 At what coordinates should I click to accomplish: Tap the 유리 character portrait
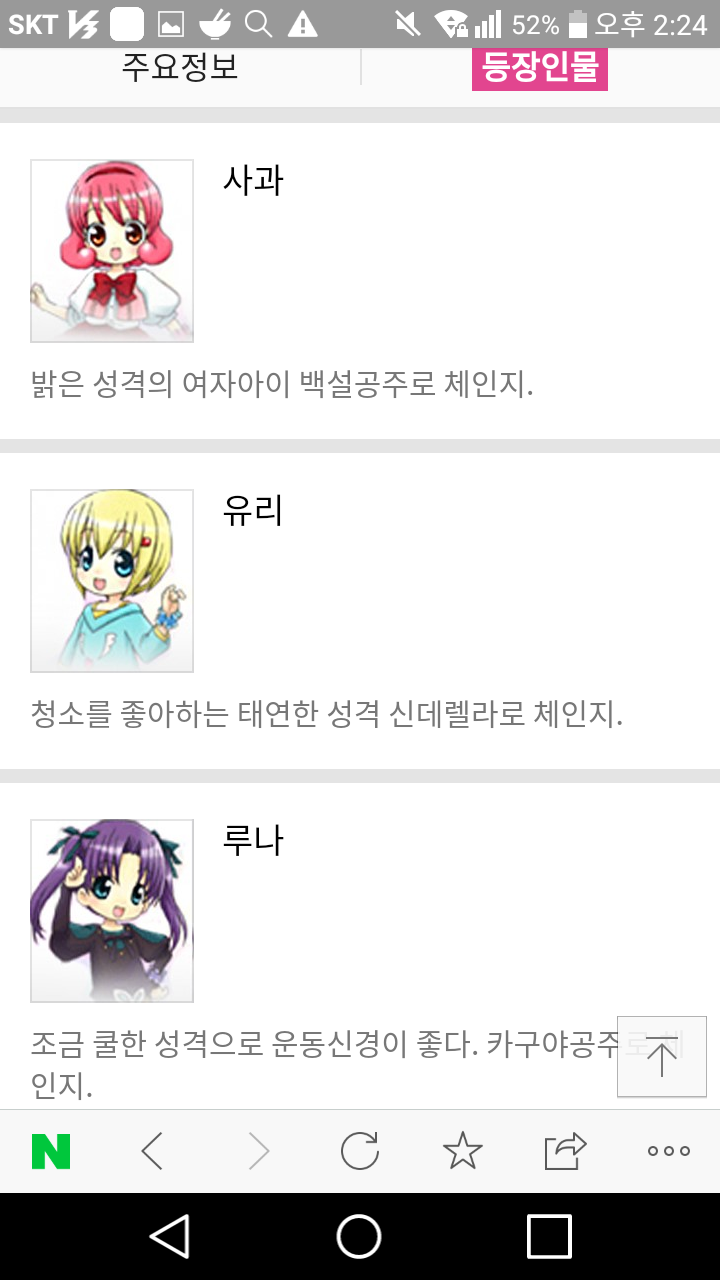coord(112,580)
